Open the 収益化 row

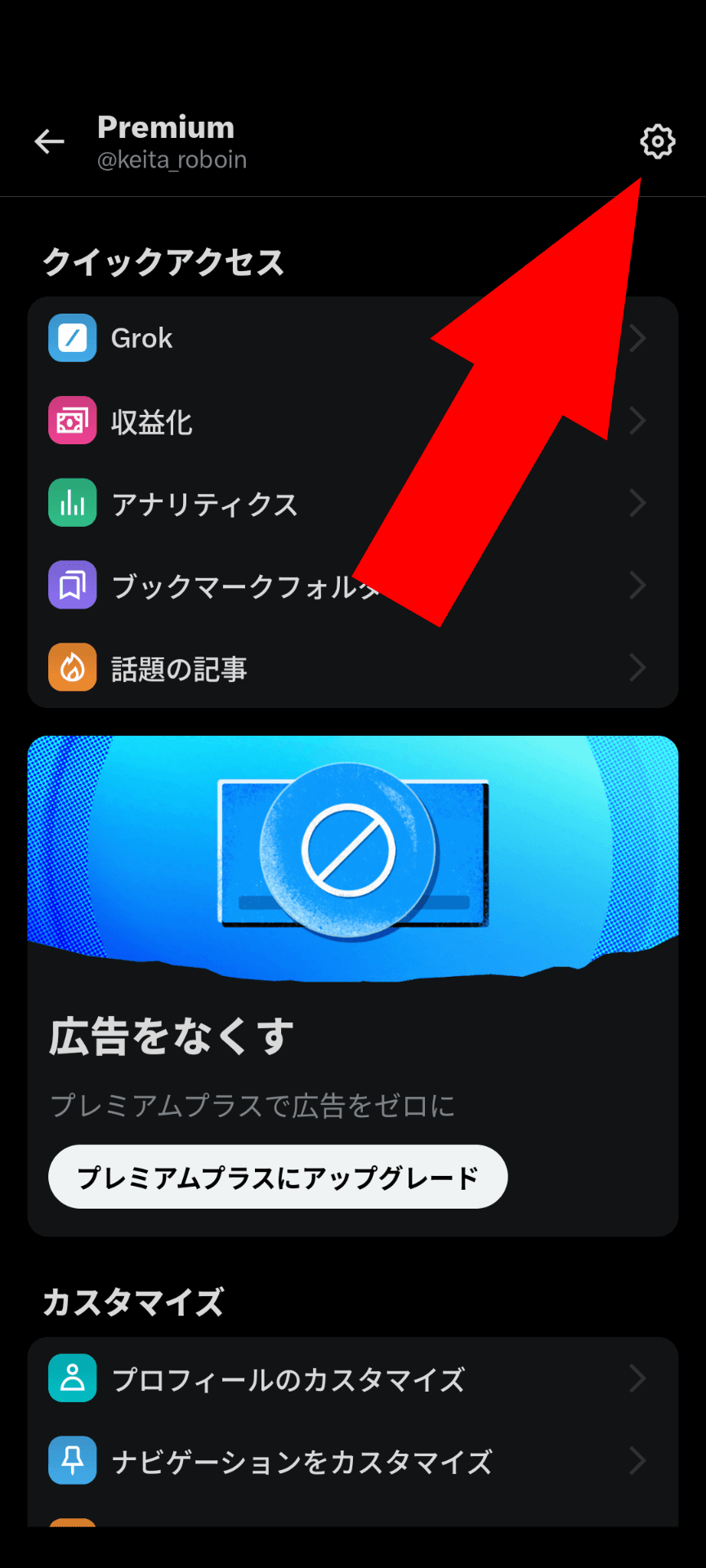[353, 421]
